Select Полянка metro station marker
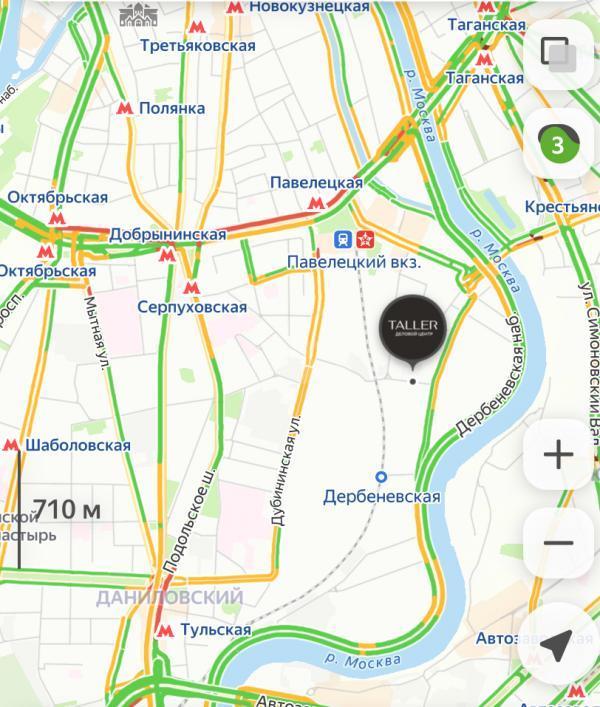Viewport: 600px width, 707px height. click(x=125, y=108)
